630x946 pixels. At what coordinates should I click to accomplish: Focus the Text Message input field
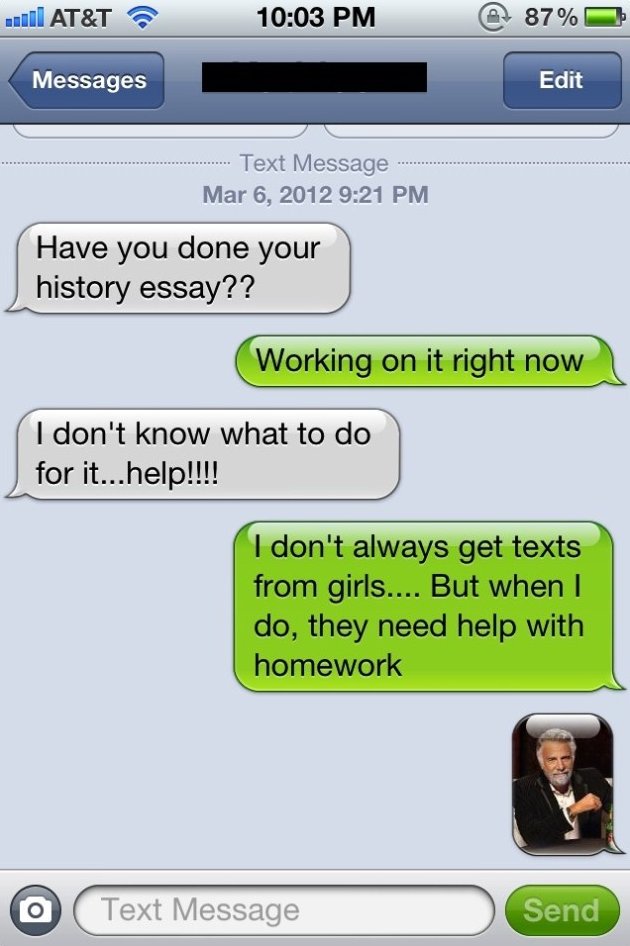coord(284,910)
